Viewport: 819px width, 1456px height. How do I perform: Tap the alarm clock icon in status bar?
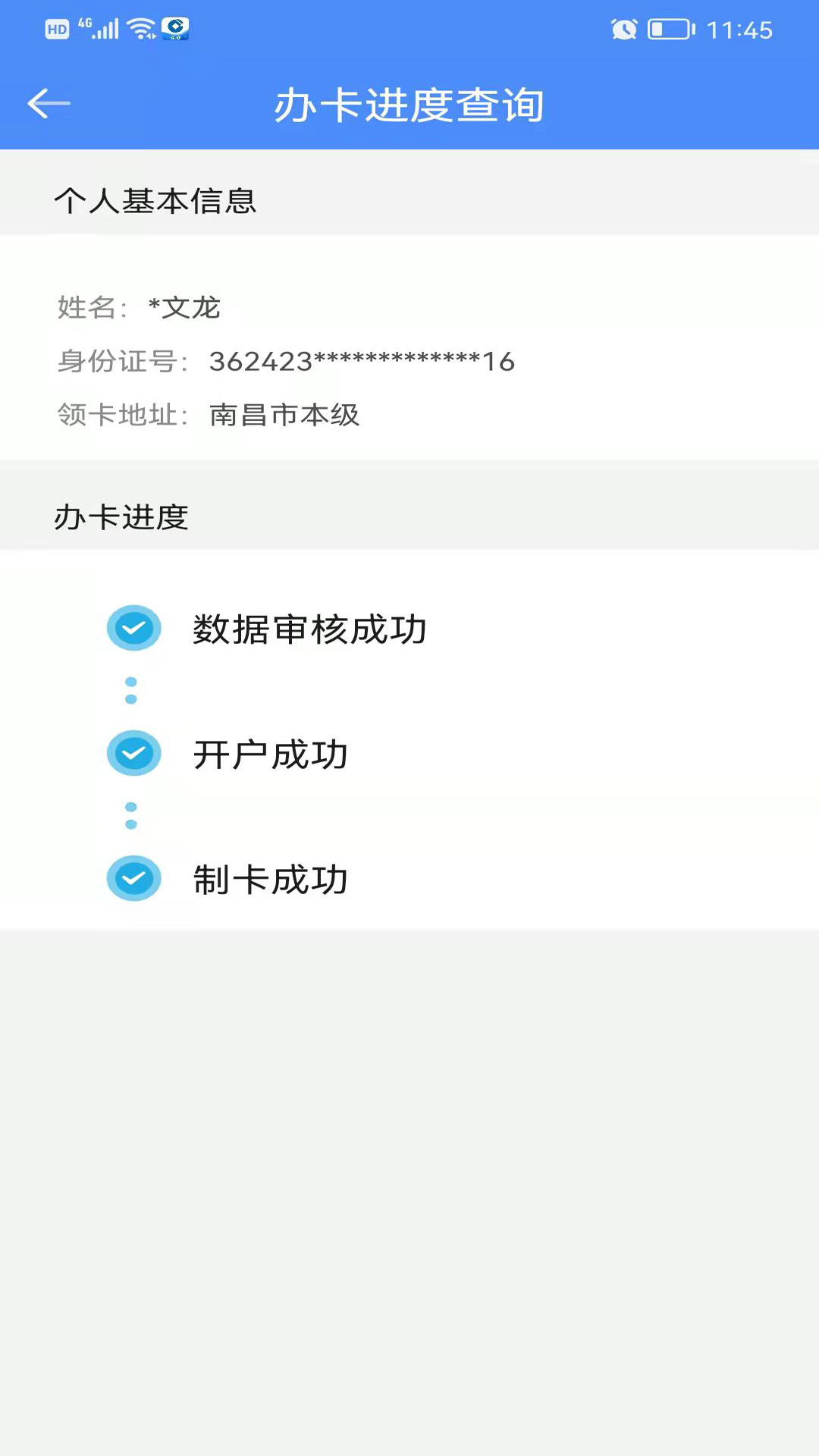623,30
